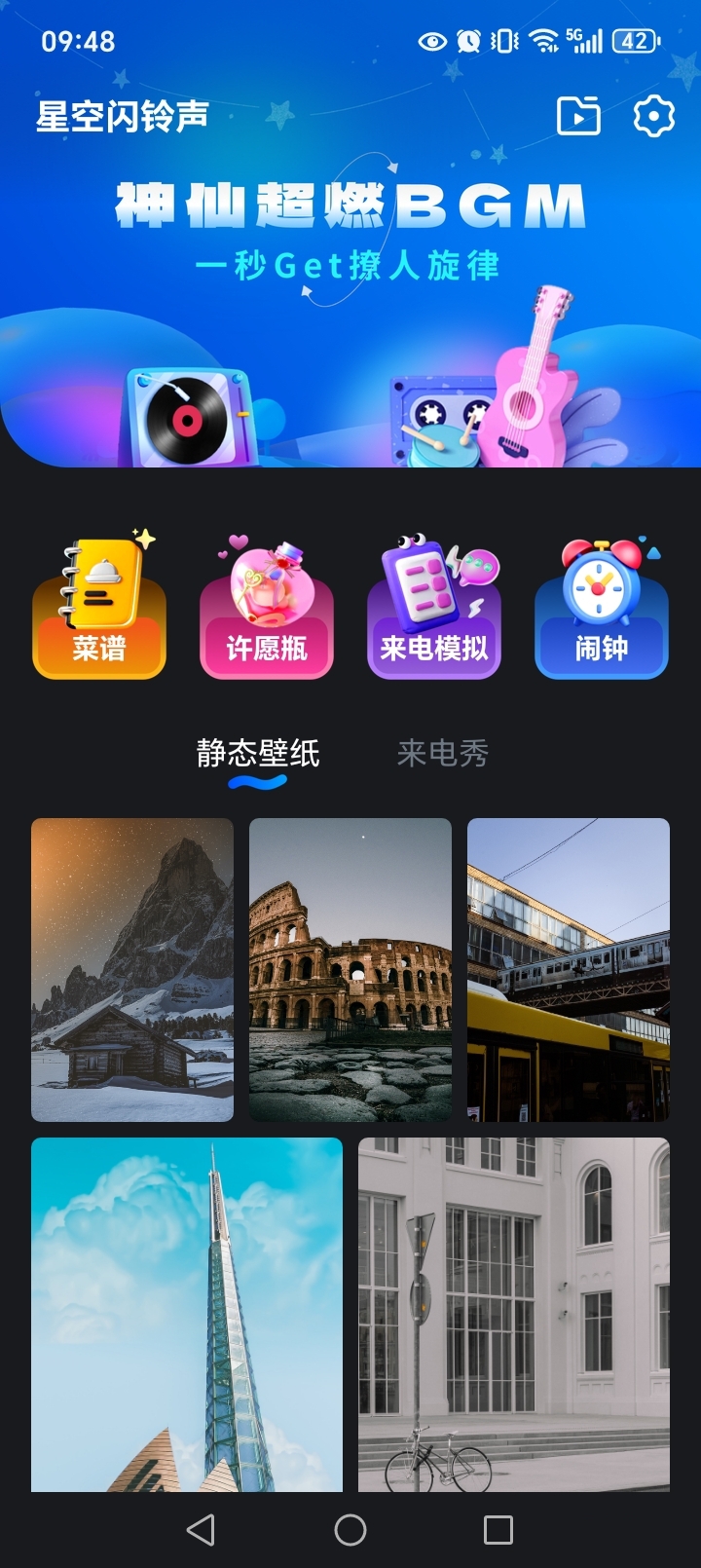Open the settings gear icon
The image size is (701, 1568).
[x=651, y=115]
